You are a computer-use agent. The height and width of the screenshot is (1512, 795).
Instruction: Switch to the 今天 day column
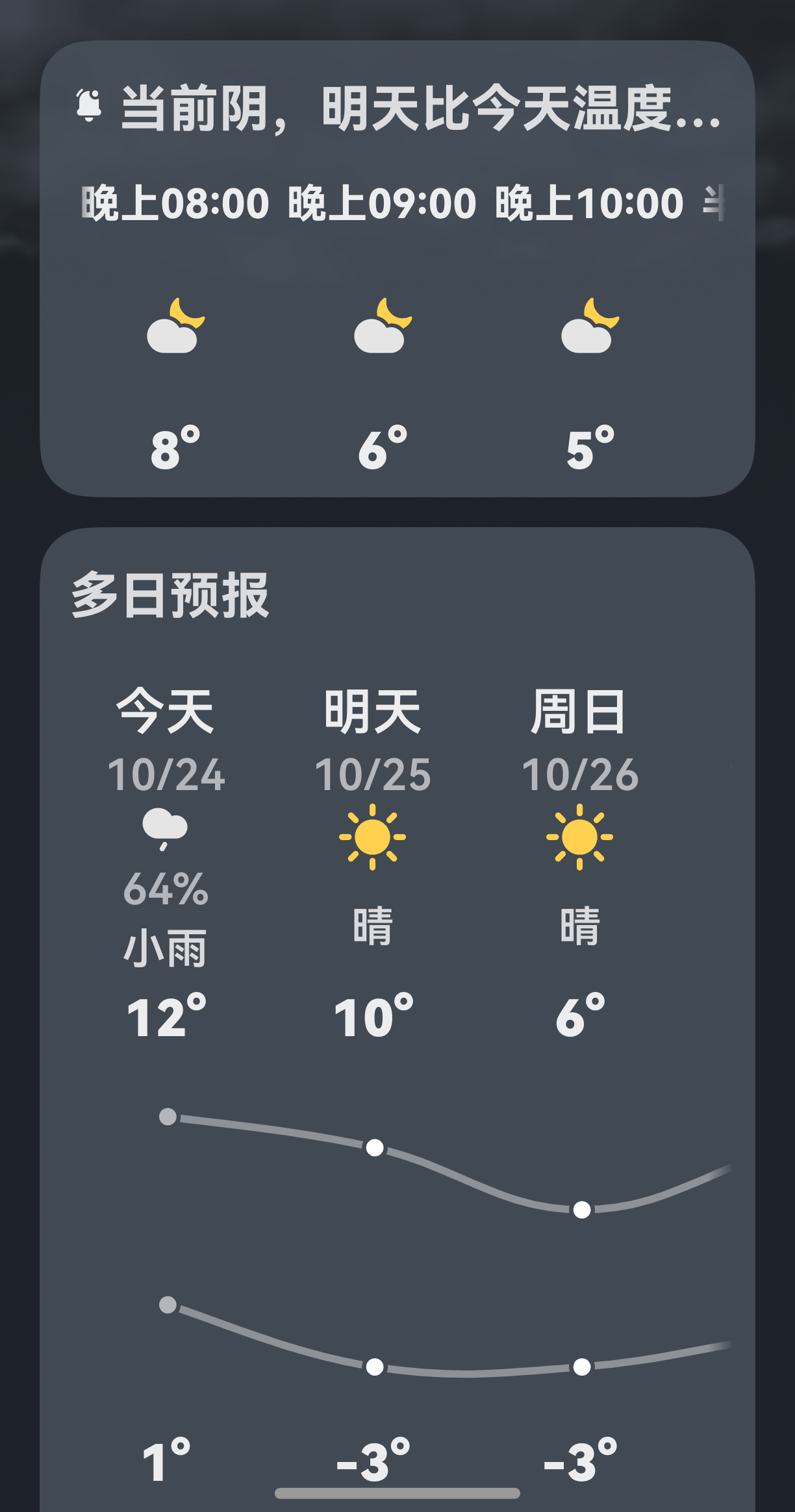tap(164, 714)
